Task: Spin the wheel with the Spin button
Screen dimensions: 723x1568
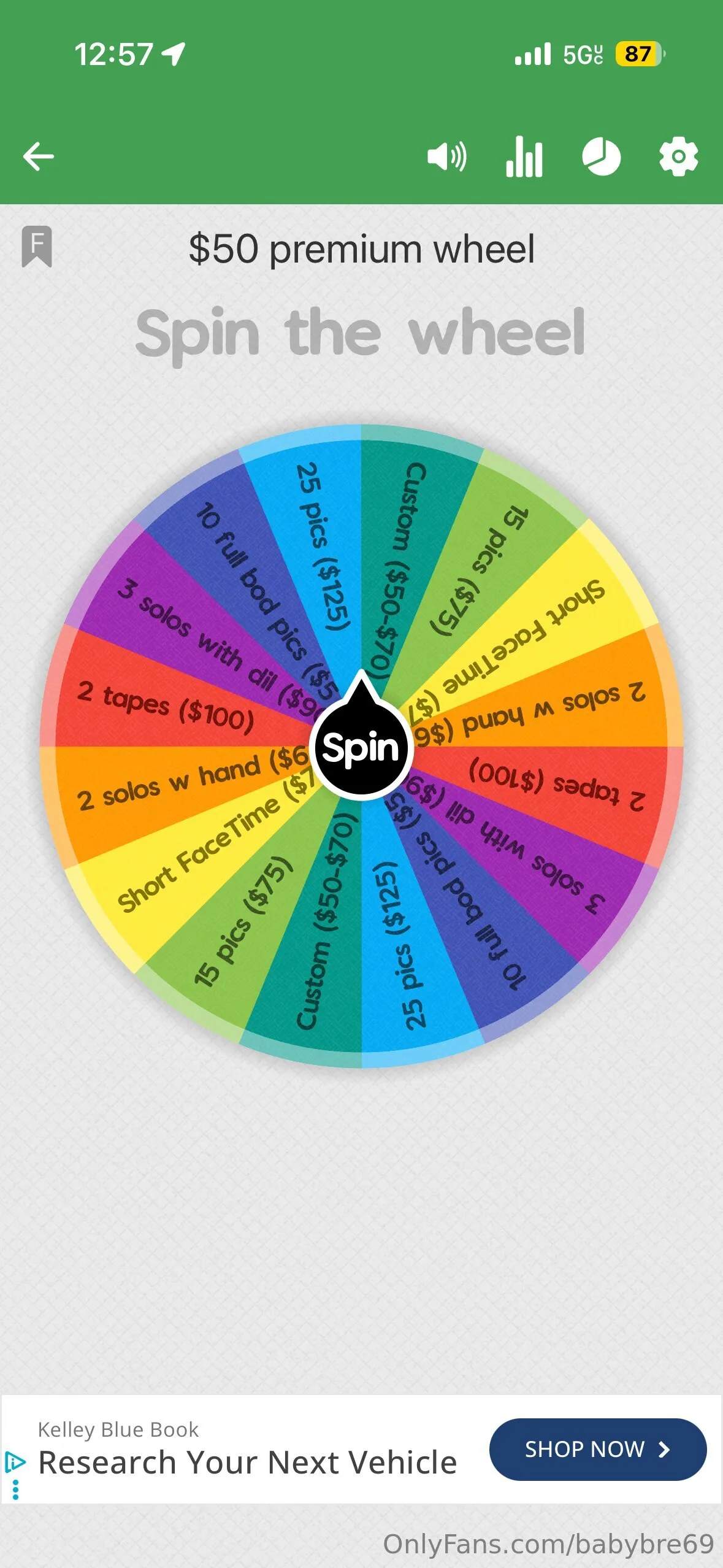Action: click(361, 748)
